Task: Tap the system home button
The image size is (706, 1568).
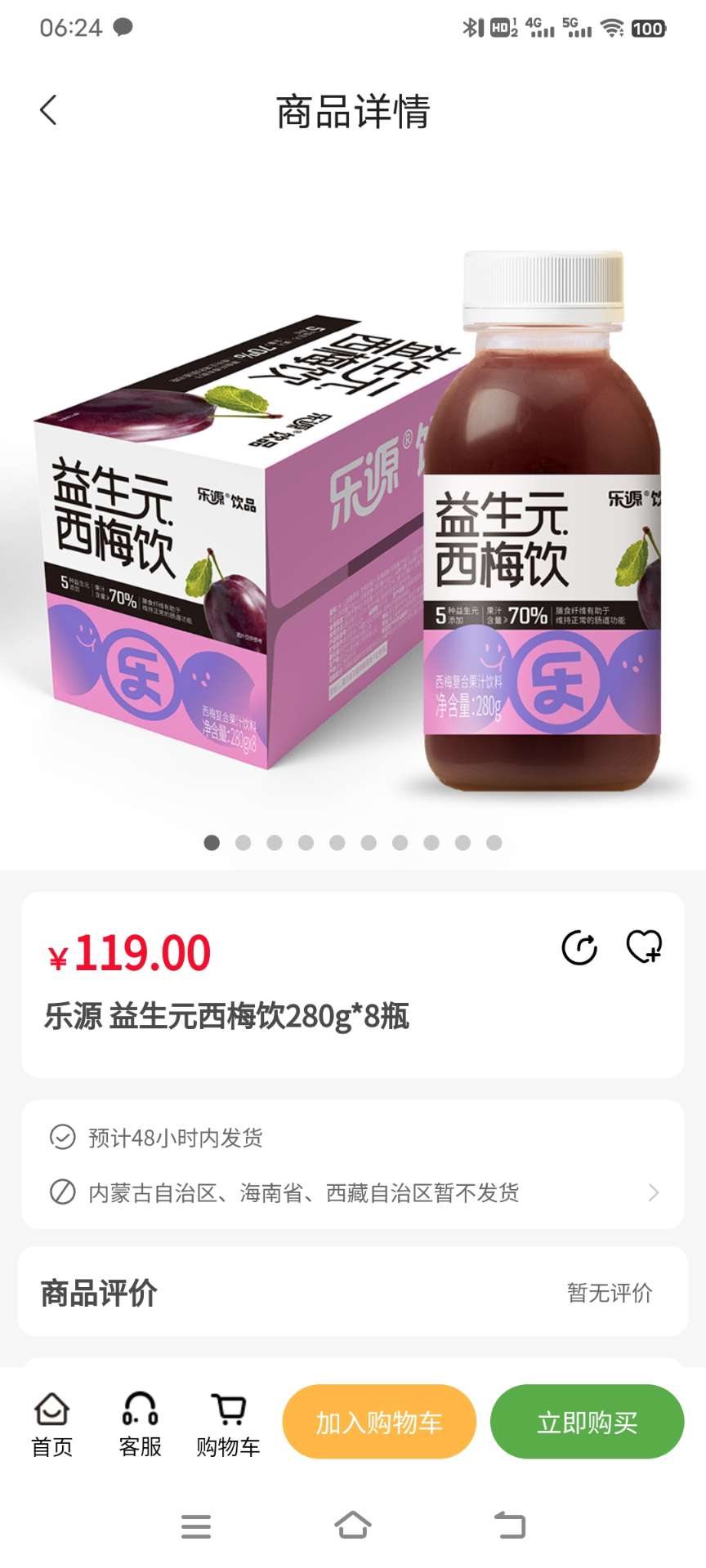Action: pyautogui.click(x=353, y=1525)
